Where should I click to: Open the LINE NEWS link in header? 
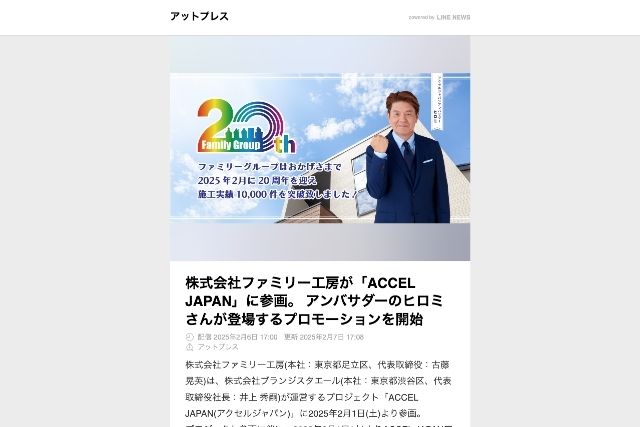[452, 17]
